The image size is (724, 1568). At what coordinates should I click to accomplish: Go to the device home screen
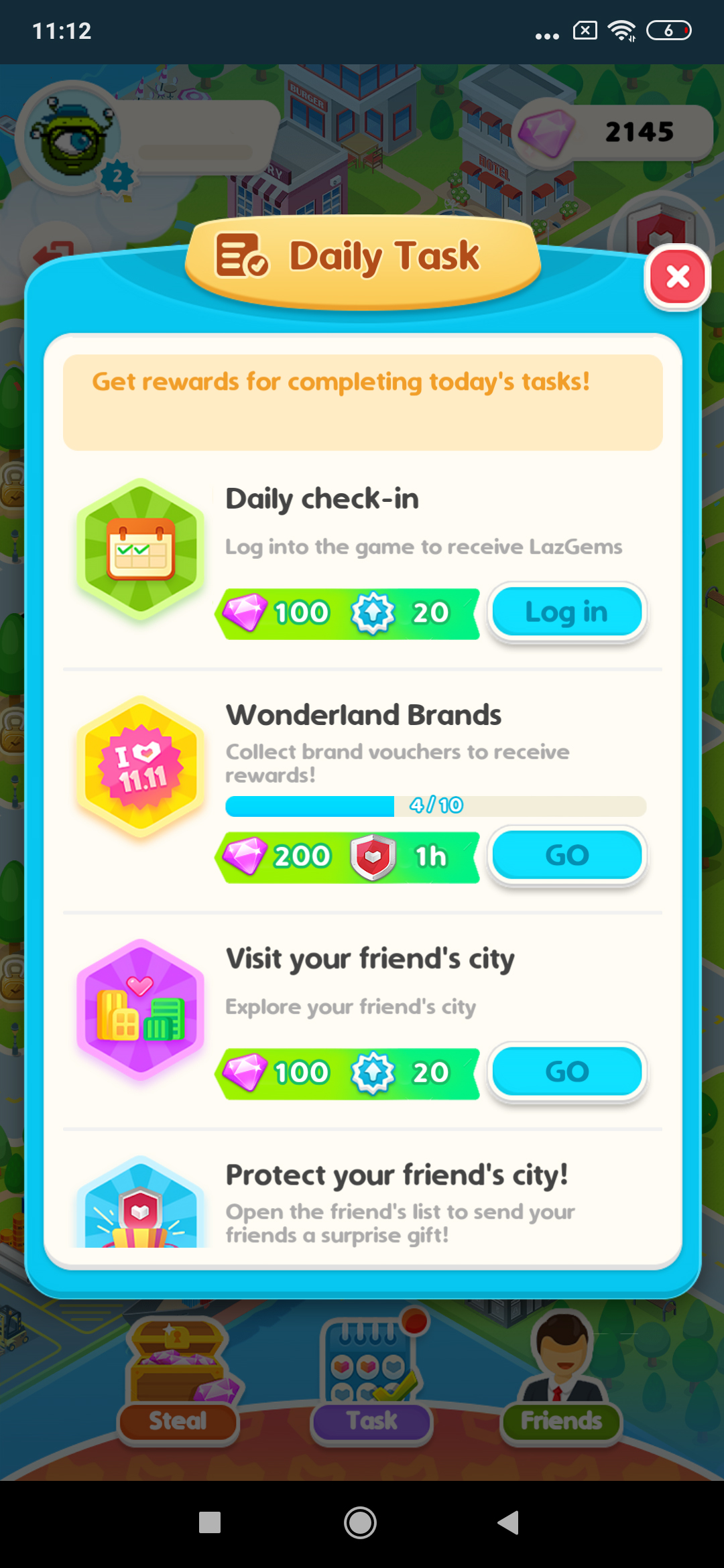coord(361,1522)
